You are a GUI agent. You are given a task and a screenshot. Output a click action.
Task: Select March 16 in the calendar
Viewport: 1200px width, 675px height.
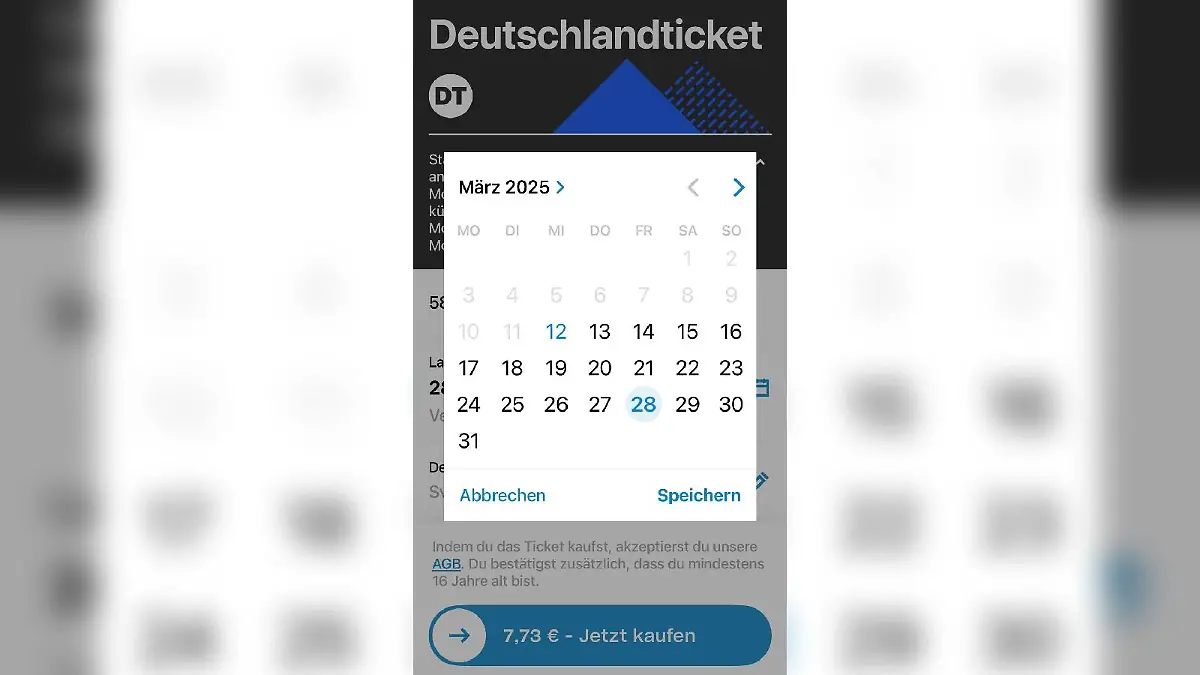pos(731,332)
